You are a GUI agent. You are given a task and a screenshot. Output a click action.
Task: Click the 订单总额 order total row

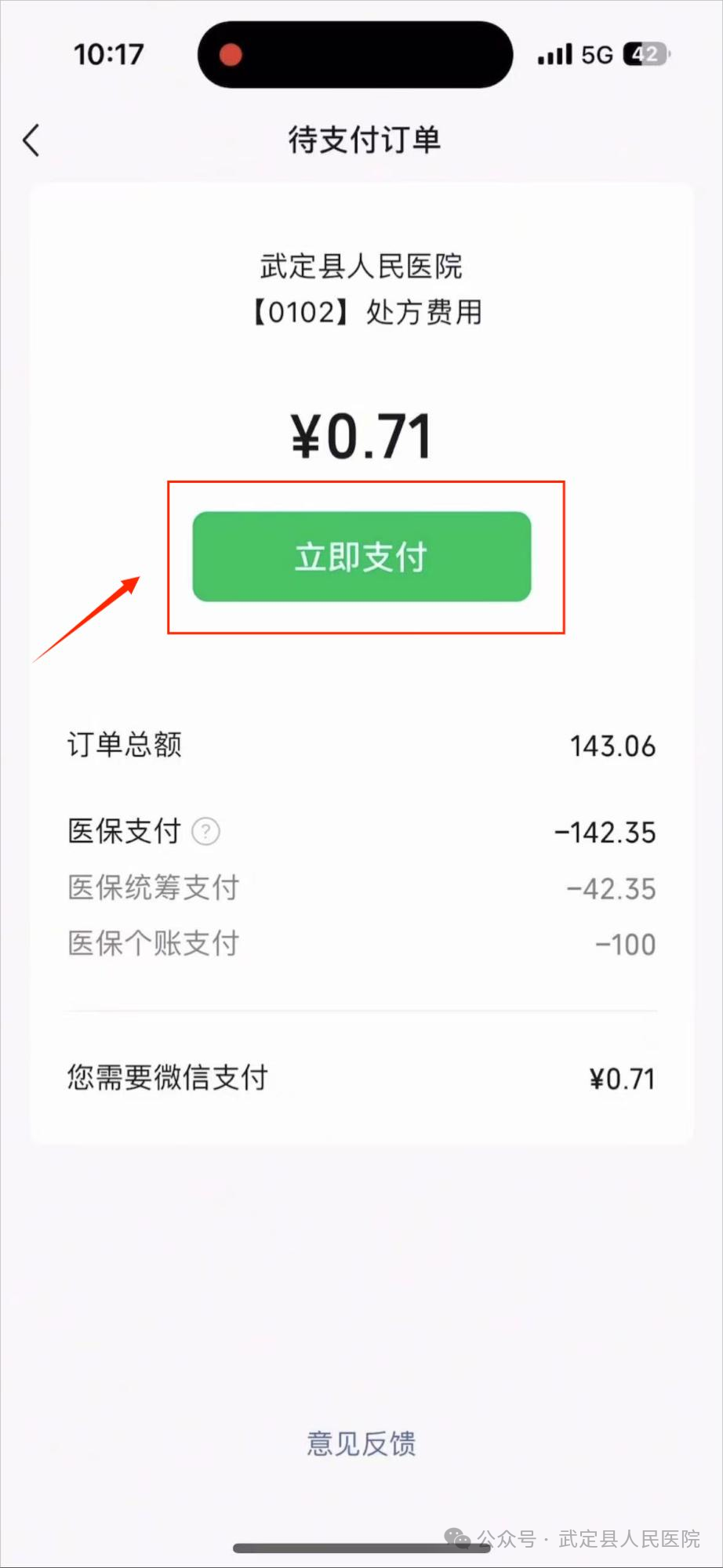124,746
